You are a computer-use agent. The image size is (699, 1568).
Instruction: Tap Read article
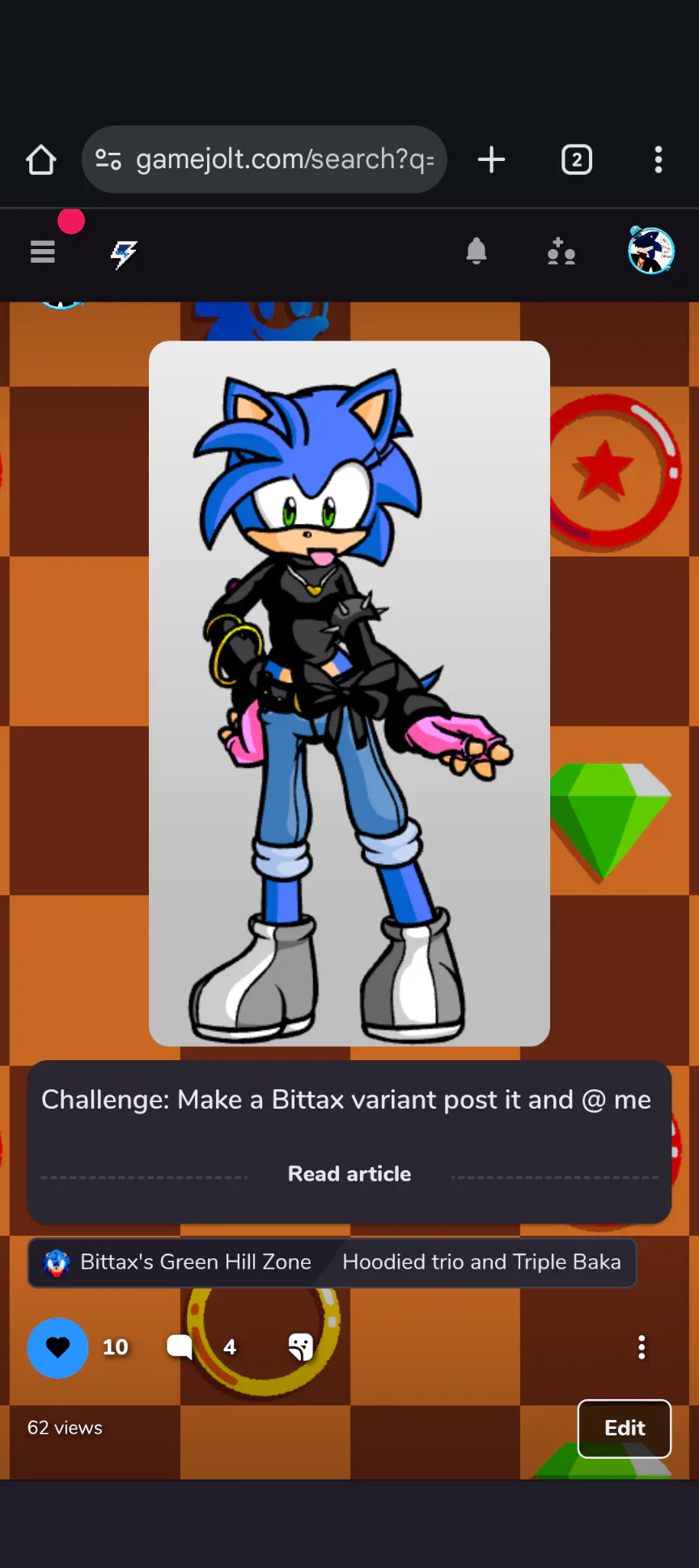(349, 1173)
